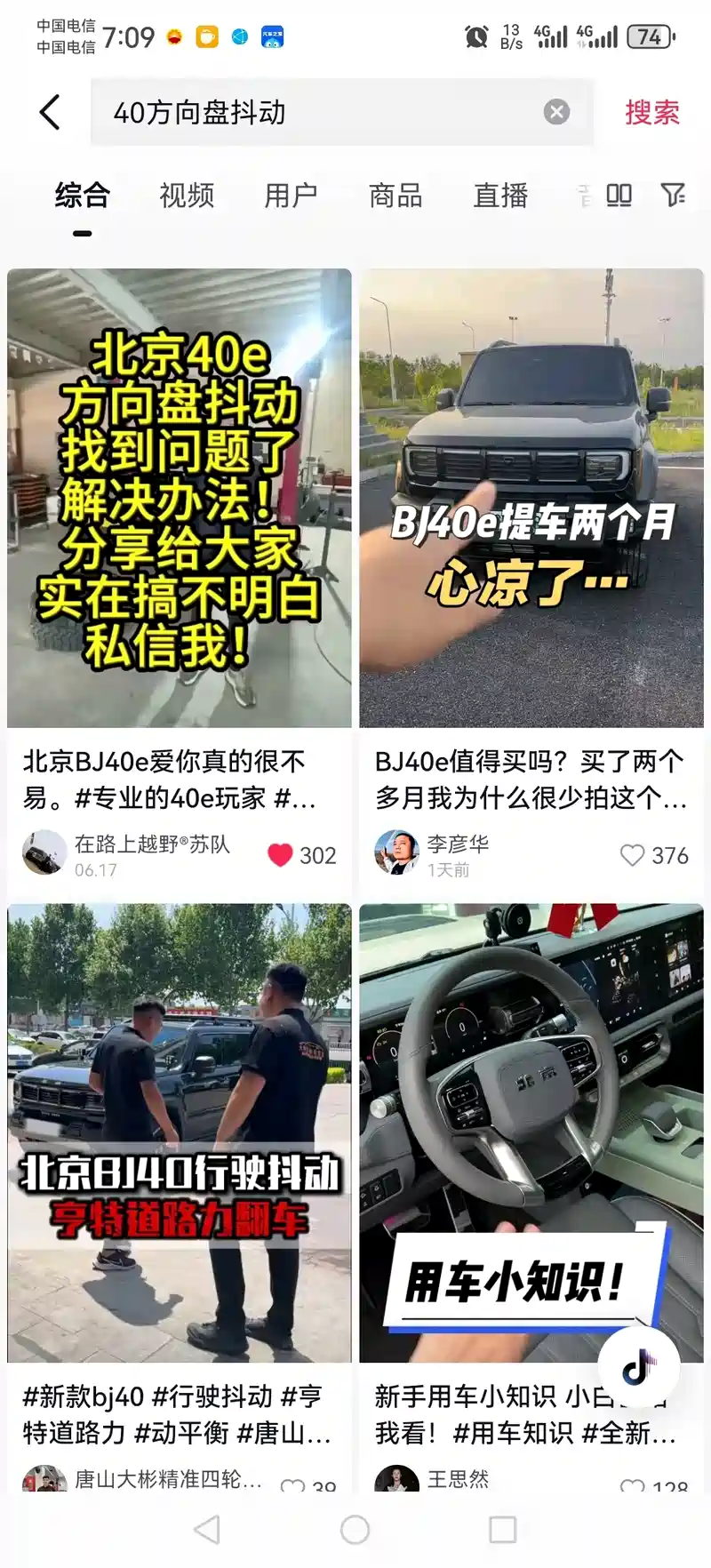Switch to the 视频 tab
This screenshot has height=1568, width=711.
pos(187,195)
